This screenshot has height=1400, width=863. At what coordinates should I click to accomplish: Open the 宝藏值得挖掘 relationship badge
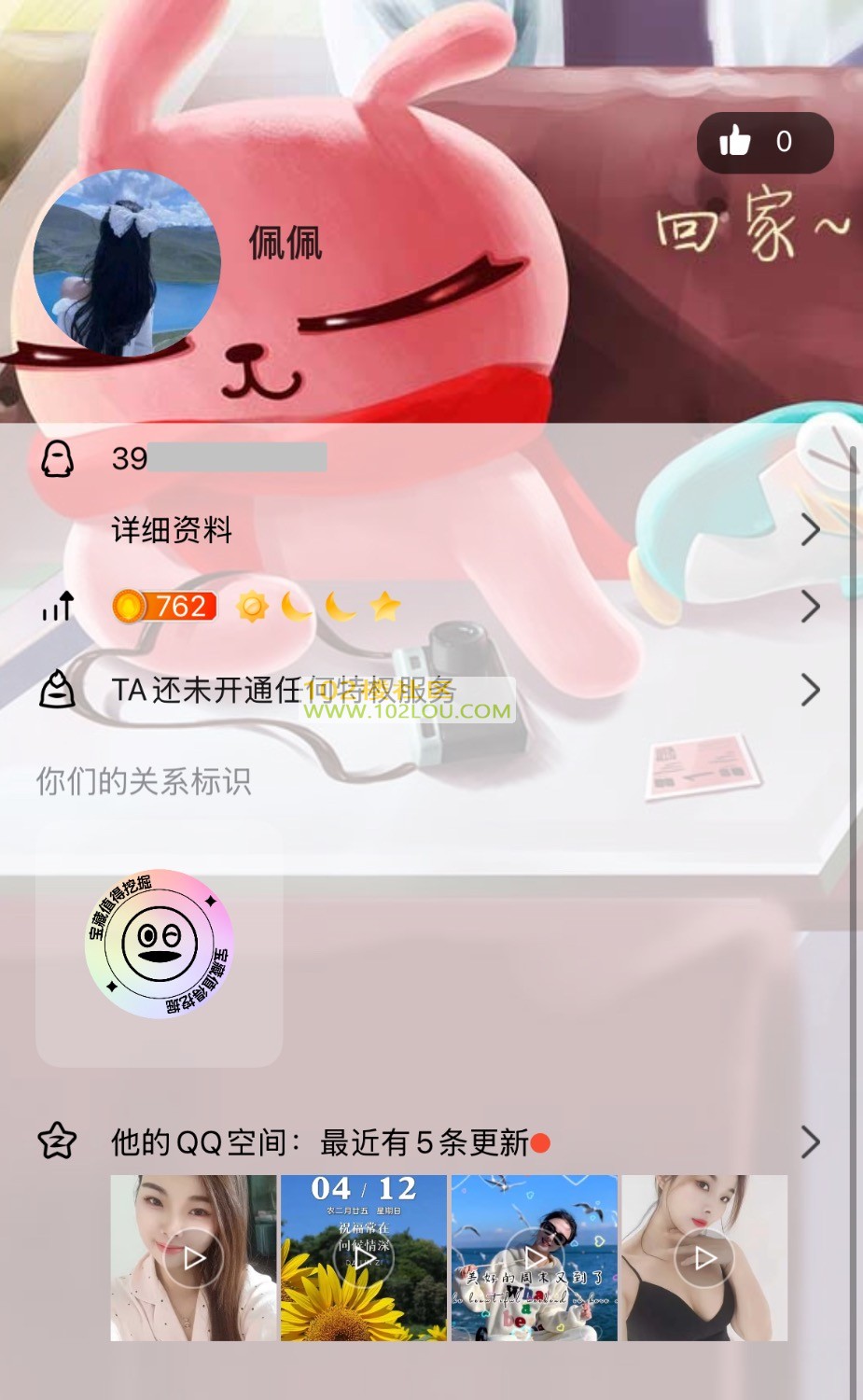pyautogui.click(x=159, y=945)
